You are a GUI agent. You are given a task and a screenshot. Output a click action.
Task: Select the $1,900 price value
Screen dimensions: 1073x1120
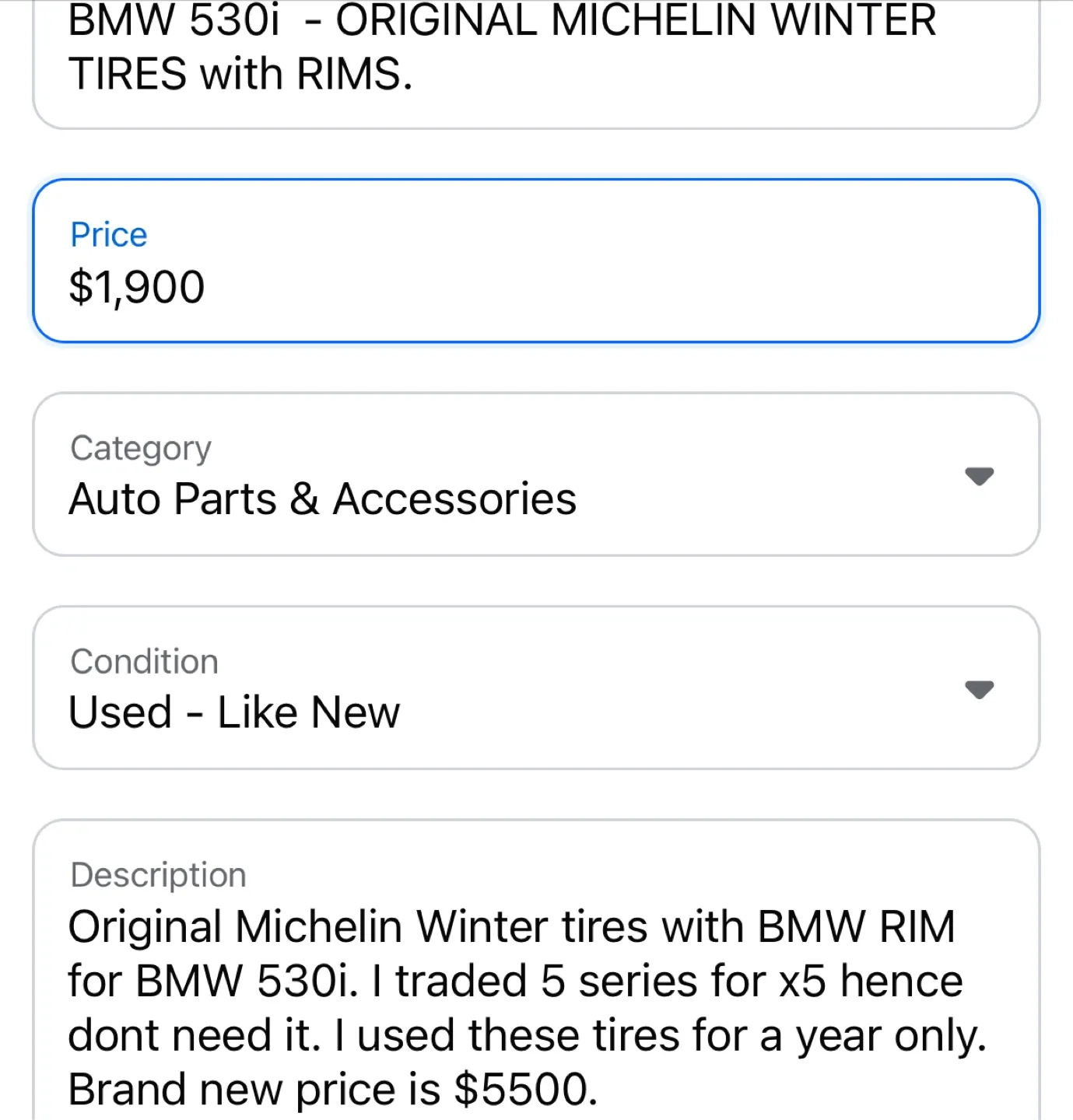click(x=136, y=286)
